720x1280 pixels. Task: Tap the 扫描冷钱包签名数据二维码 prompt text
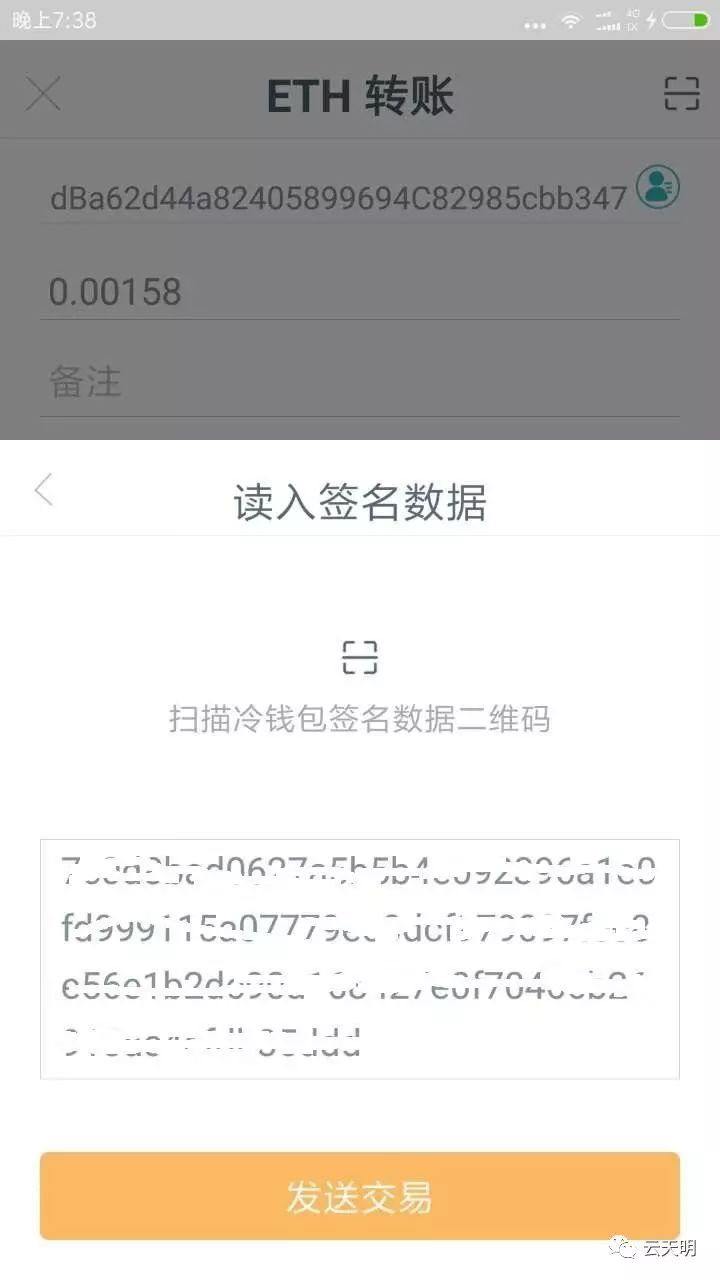coord(359,719)
